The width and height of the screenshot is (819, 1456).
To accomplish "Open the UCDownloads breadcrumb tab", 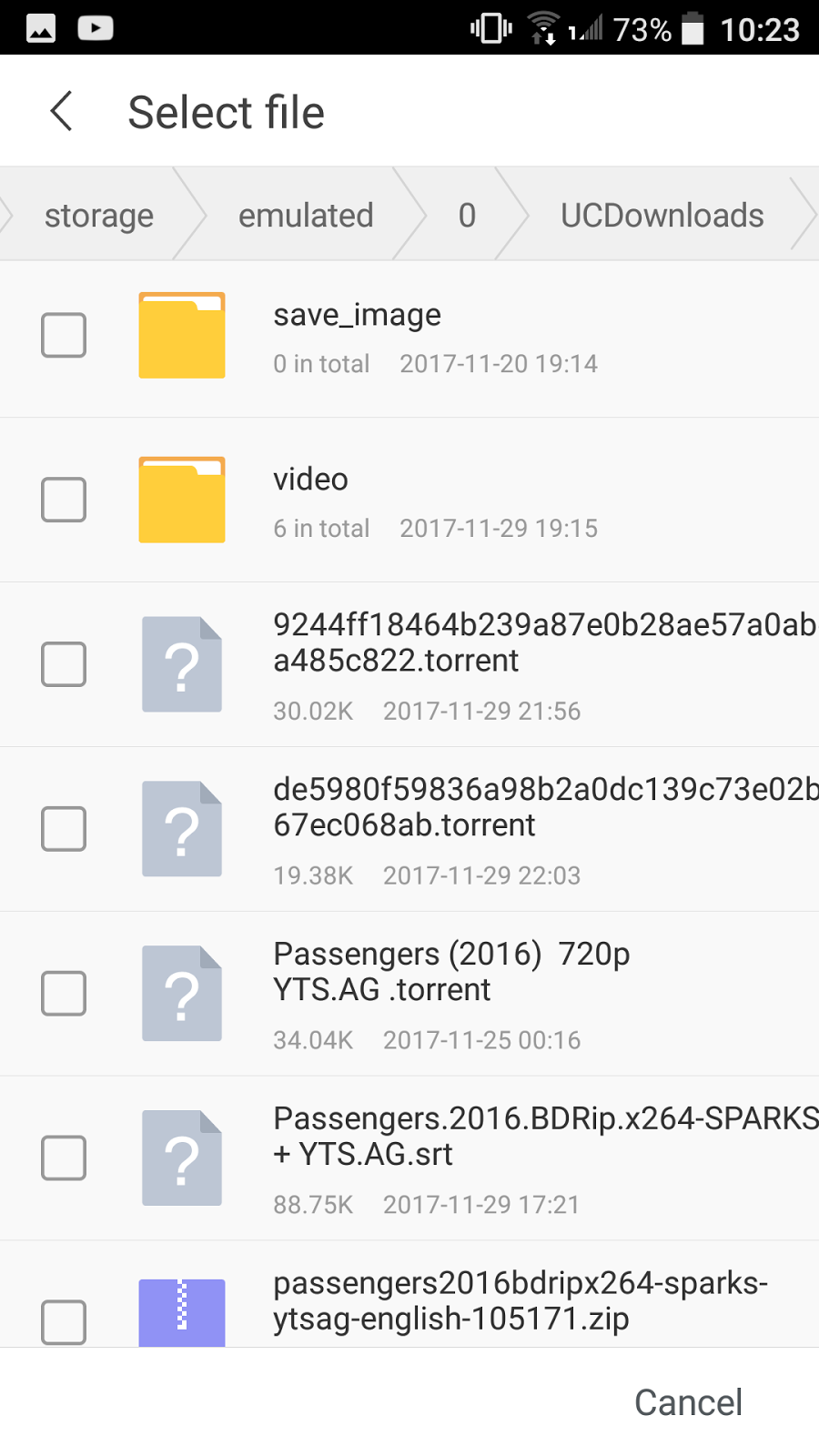I will click(x=662, y=216).
